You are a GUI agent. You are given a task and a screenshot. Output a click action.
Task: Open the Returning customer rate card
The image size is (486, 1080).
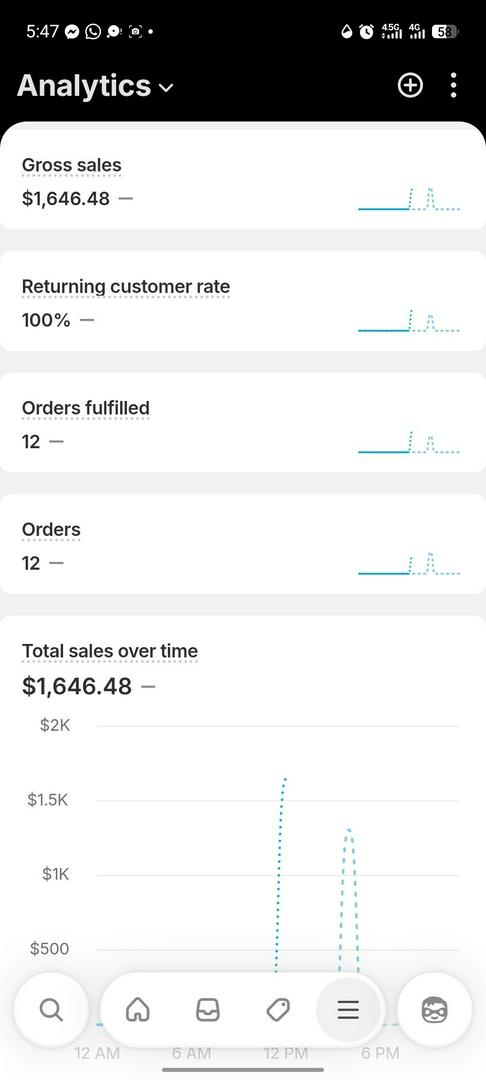pos(243,301)
